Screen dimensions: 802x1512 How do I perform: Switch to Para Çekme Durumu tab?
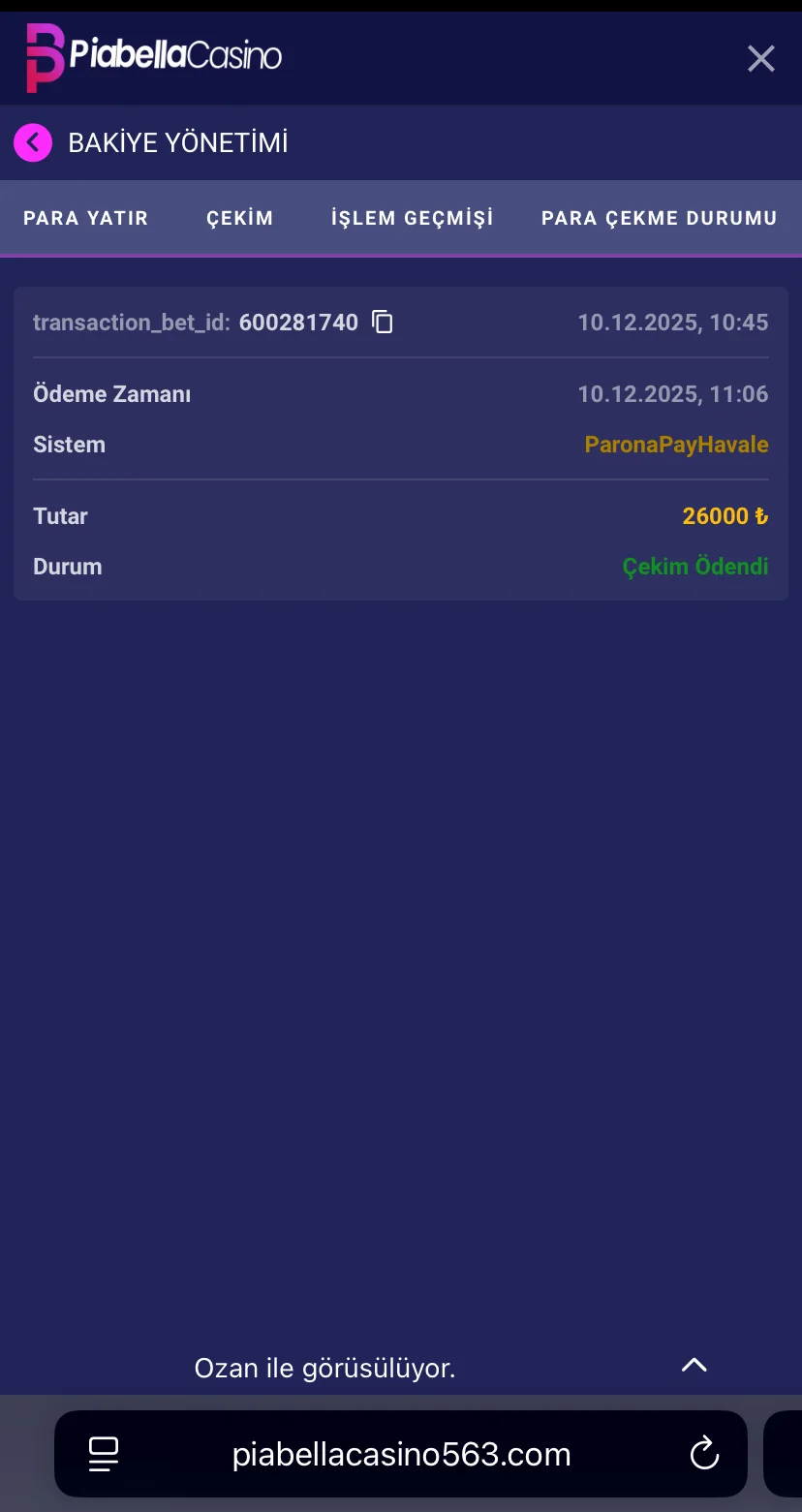(659, 218)
